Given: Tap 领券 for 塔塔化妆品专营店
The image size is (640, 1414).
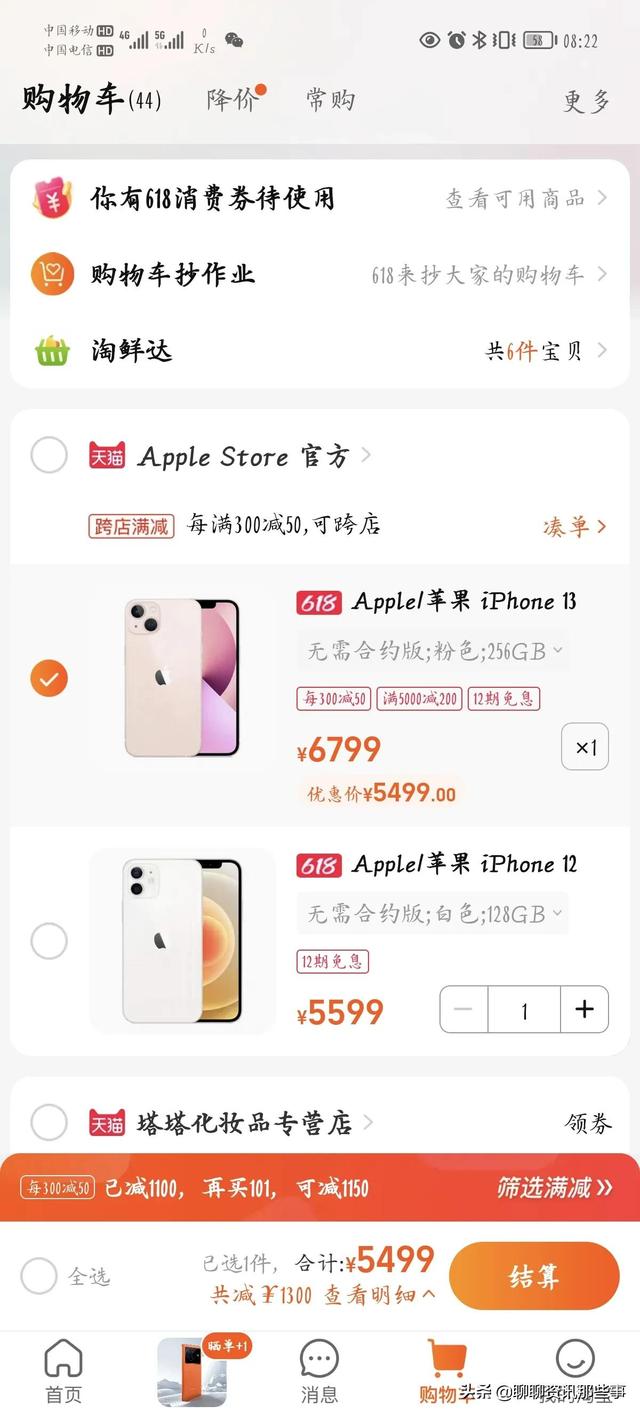Looking at the screenshot, I should (587, 1124).
